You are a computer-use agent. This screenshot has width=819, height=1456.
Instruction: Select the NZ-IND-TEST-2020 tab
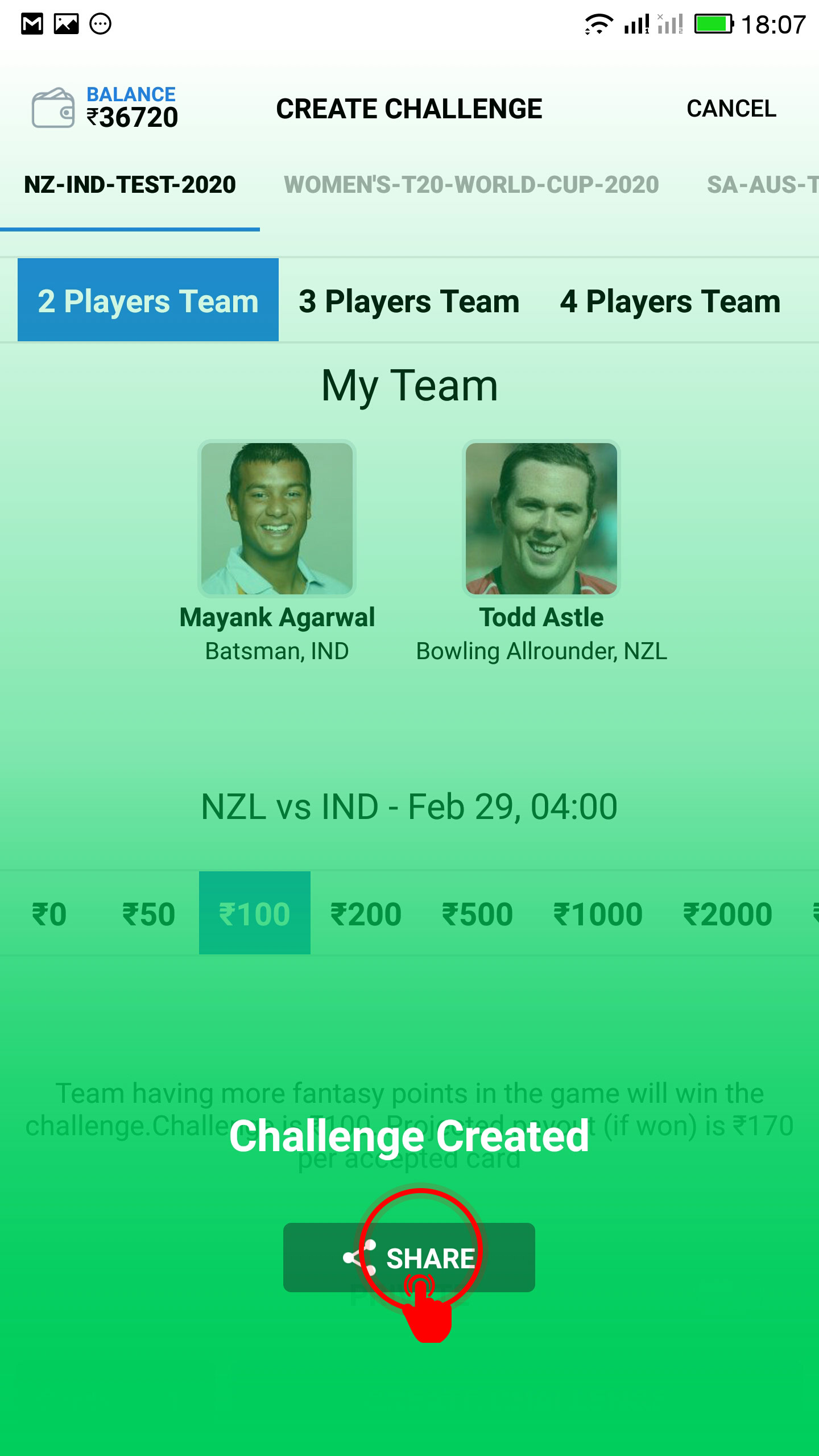click(x=130, y=185)
